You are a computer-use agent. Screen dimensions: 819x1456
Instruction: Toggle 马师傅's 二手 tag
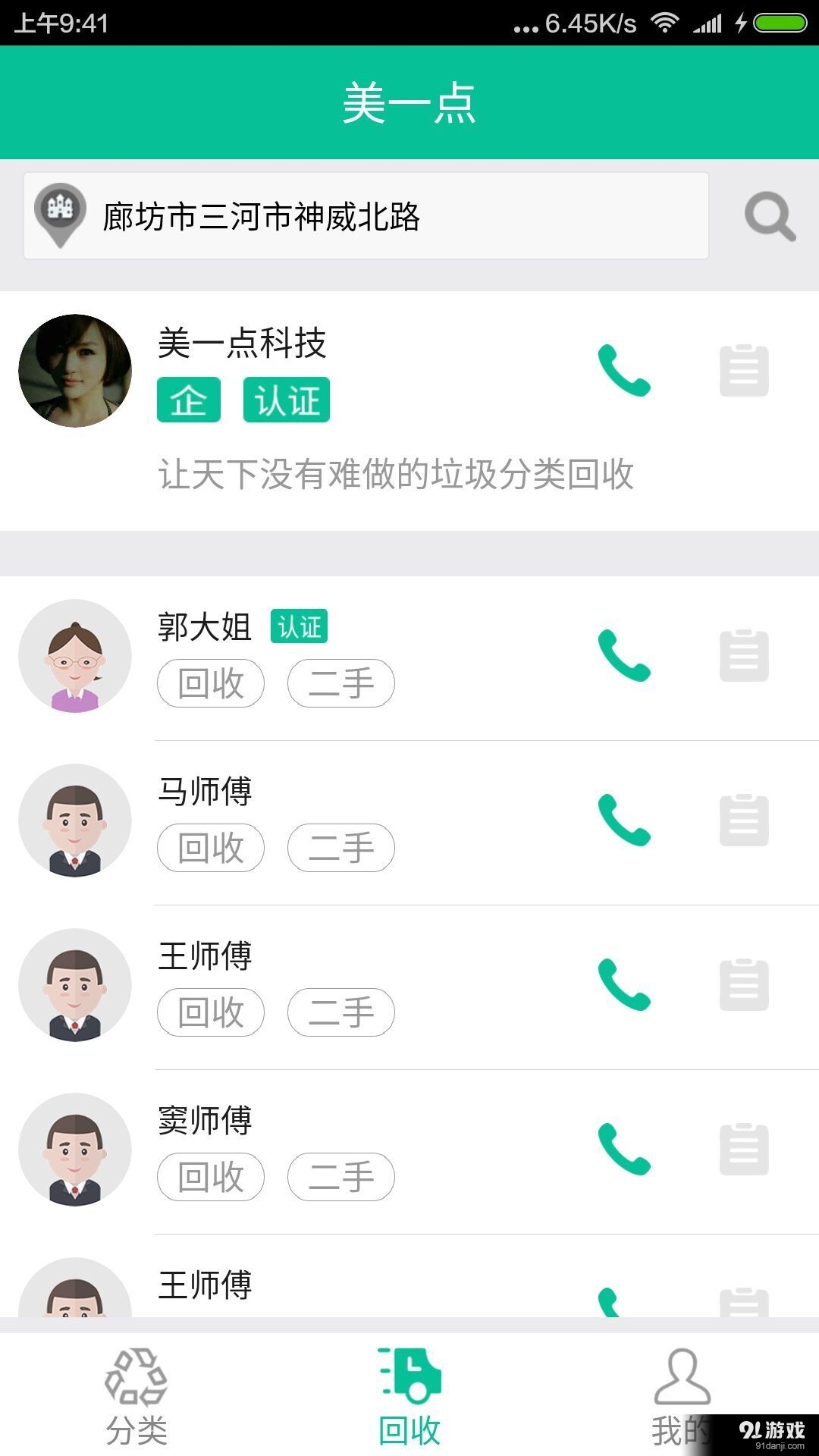point(340,848)
